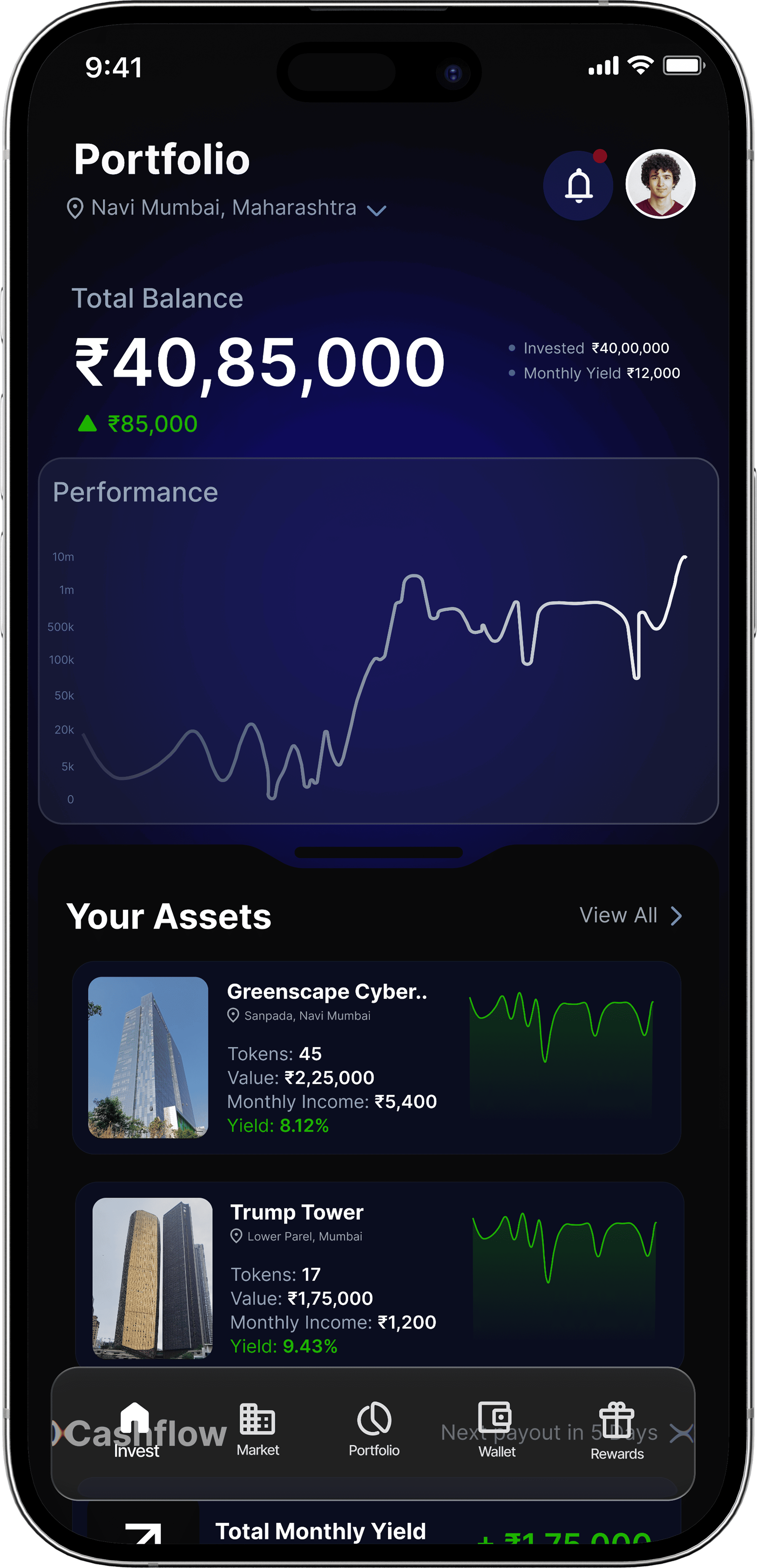Image resolution: width=757 pixels, height=1568 pixels.
Task: Open the user profile picture
Action: 660,184
